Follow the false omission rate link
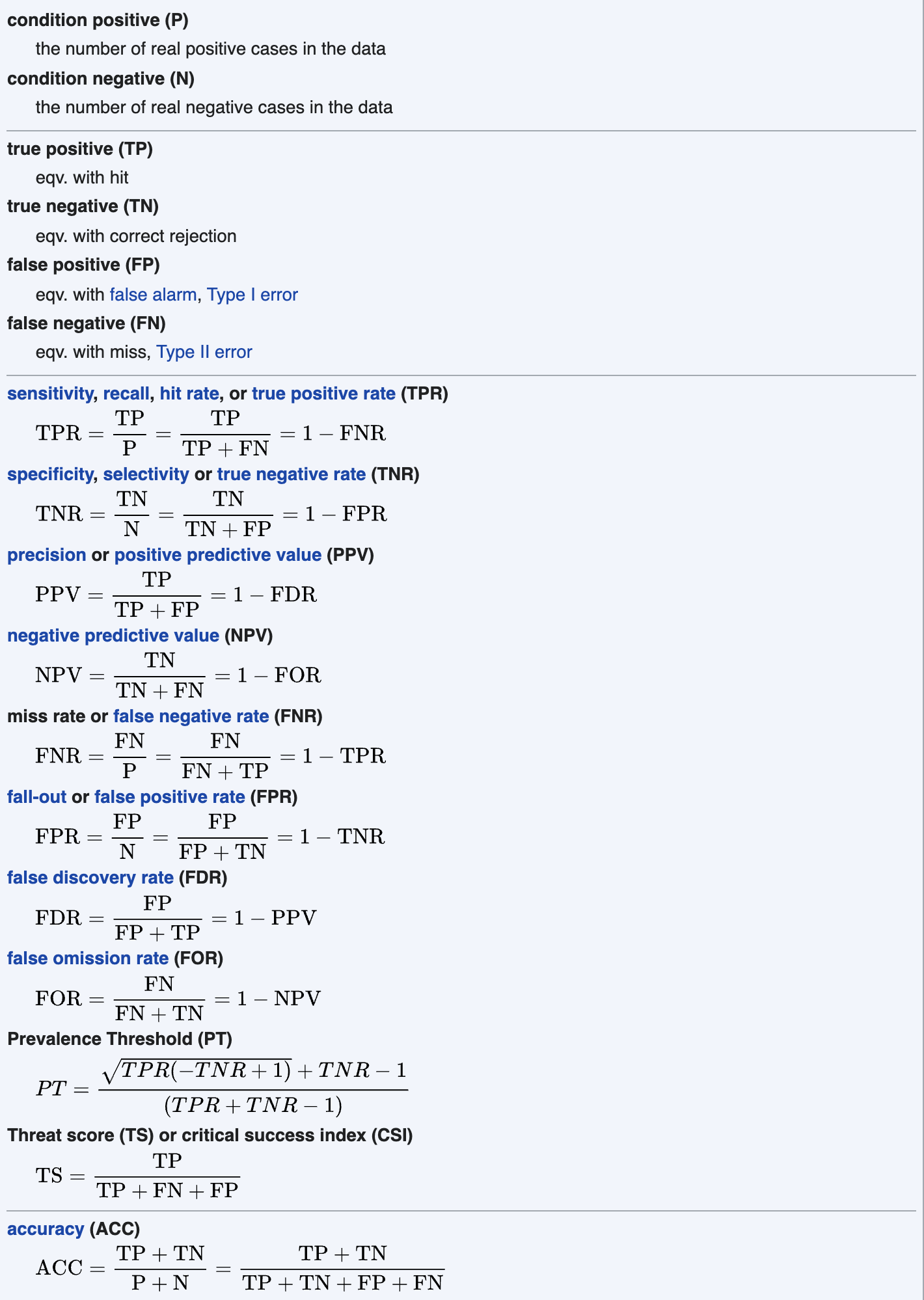This screenshot has height=1300, width=924. [88, 958]
